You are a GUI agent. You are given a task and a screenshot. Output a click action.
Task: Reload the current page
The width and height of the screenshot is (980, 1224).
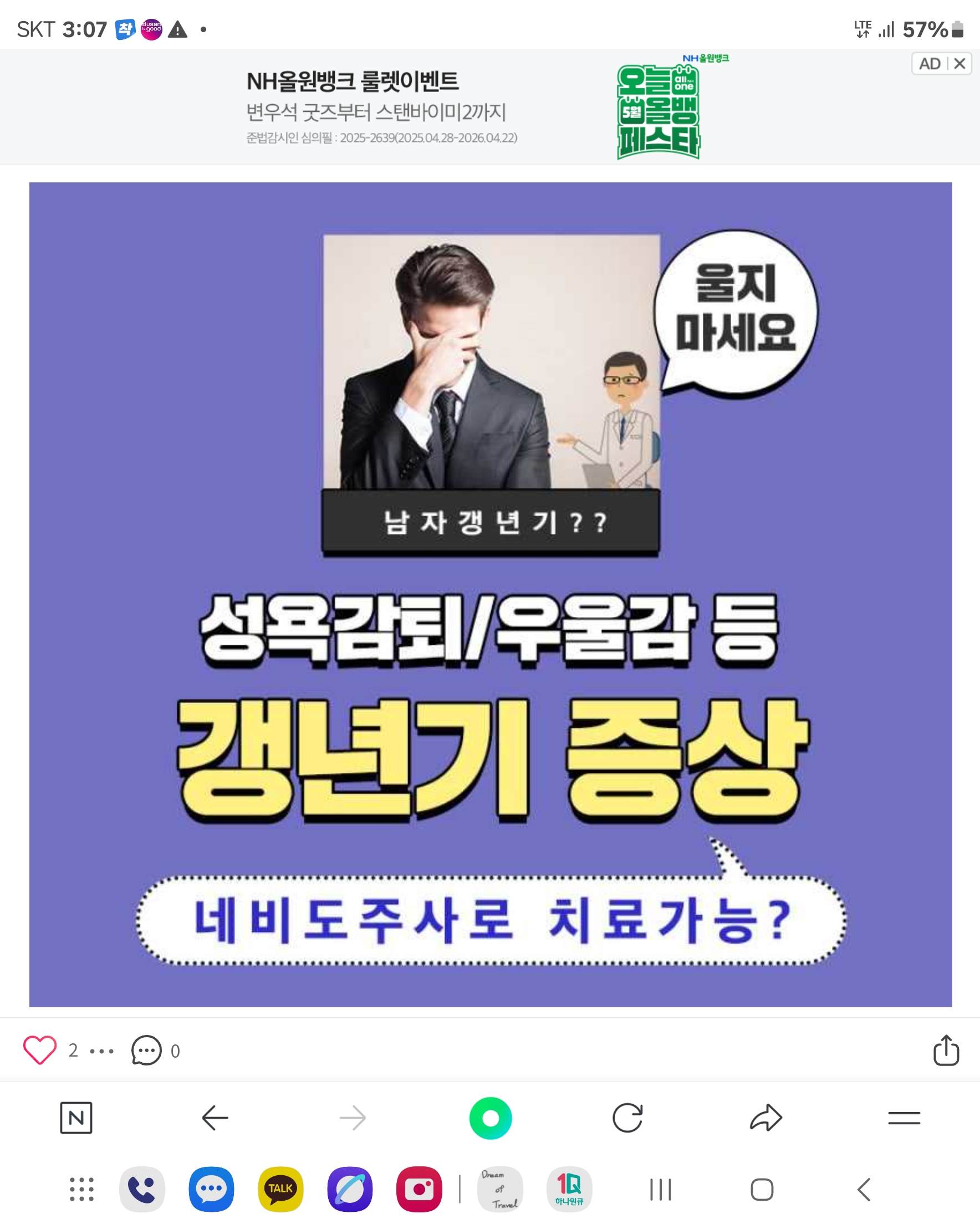pos(627,1118)
